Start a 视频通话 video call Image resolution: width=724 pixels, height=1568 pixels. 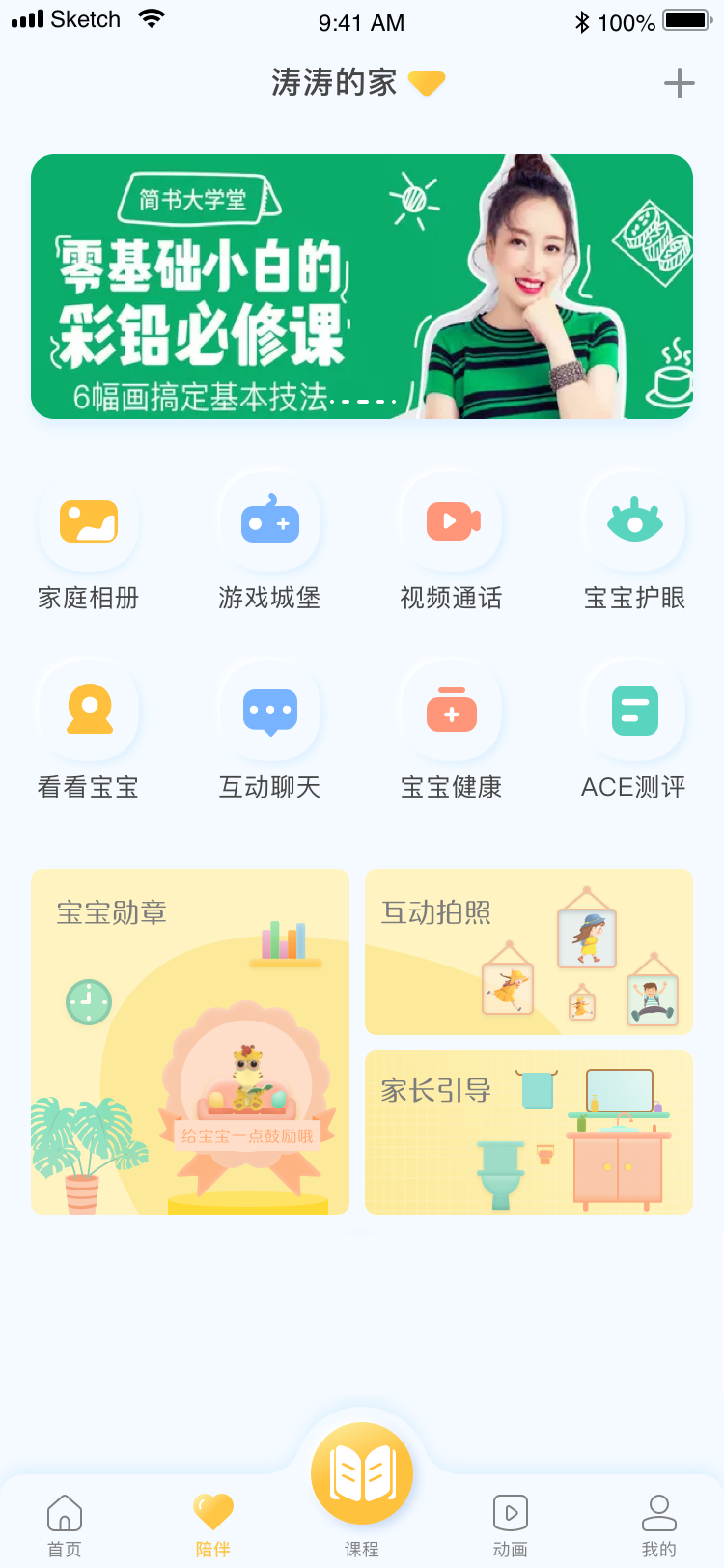[450, 521]
